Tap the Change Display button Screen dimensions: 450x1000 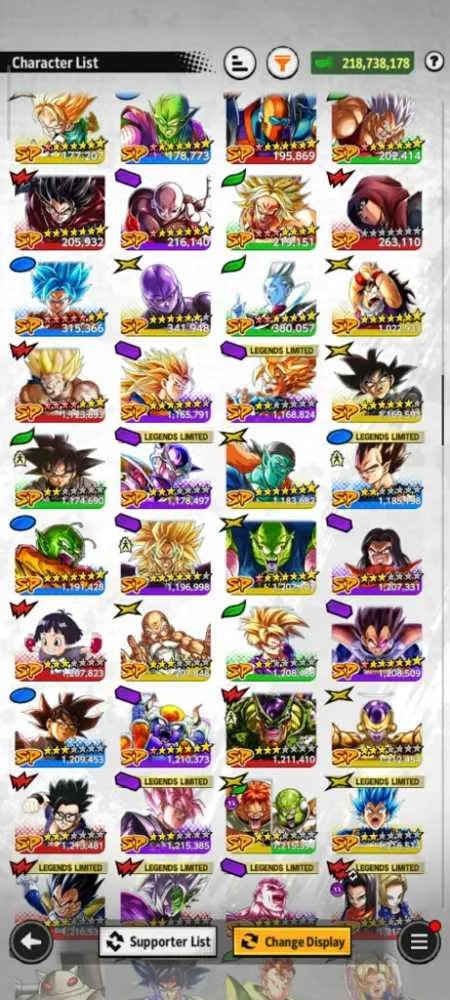[292, 941]
